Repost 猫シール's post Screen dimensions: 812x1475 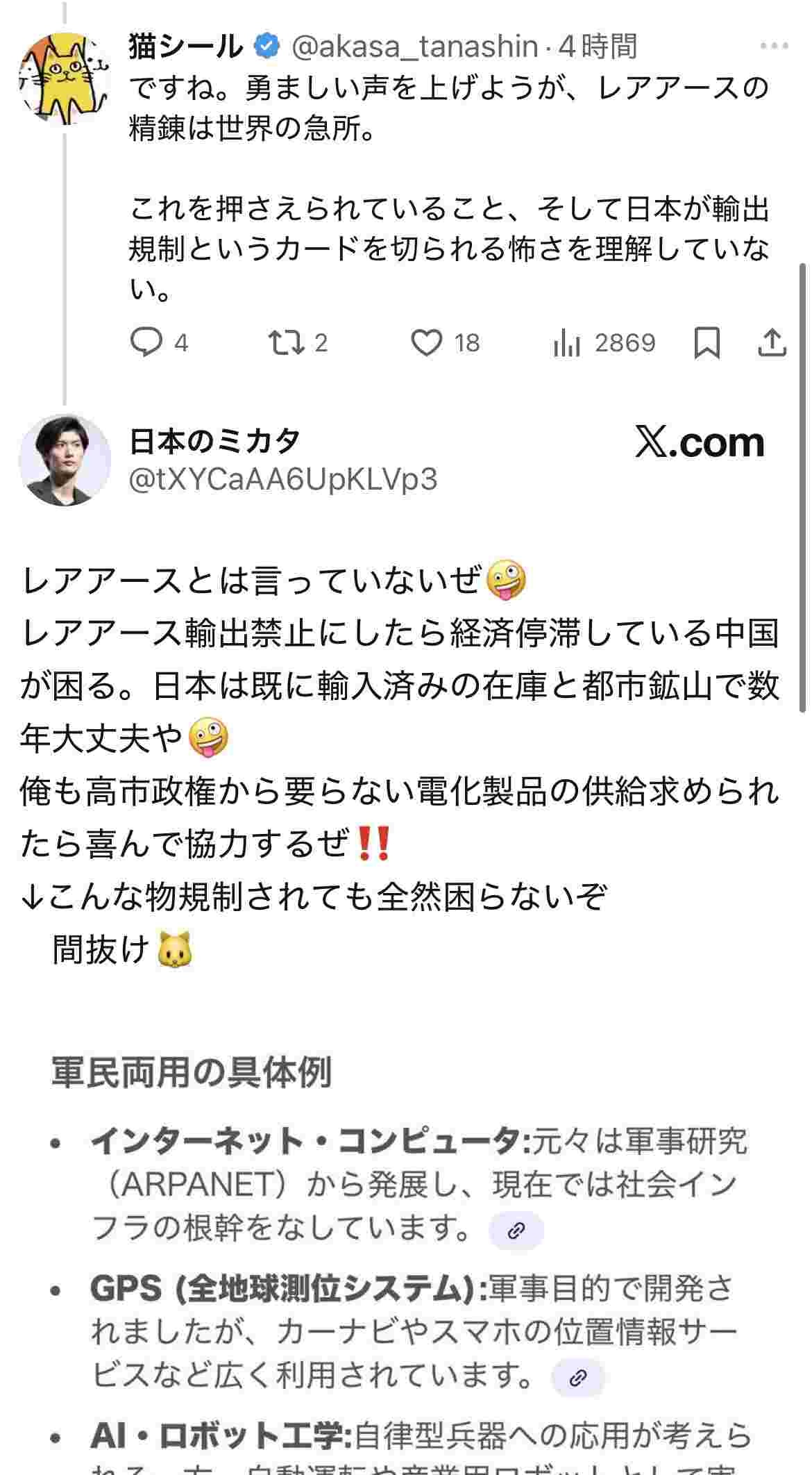[285, 342]
